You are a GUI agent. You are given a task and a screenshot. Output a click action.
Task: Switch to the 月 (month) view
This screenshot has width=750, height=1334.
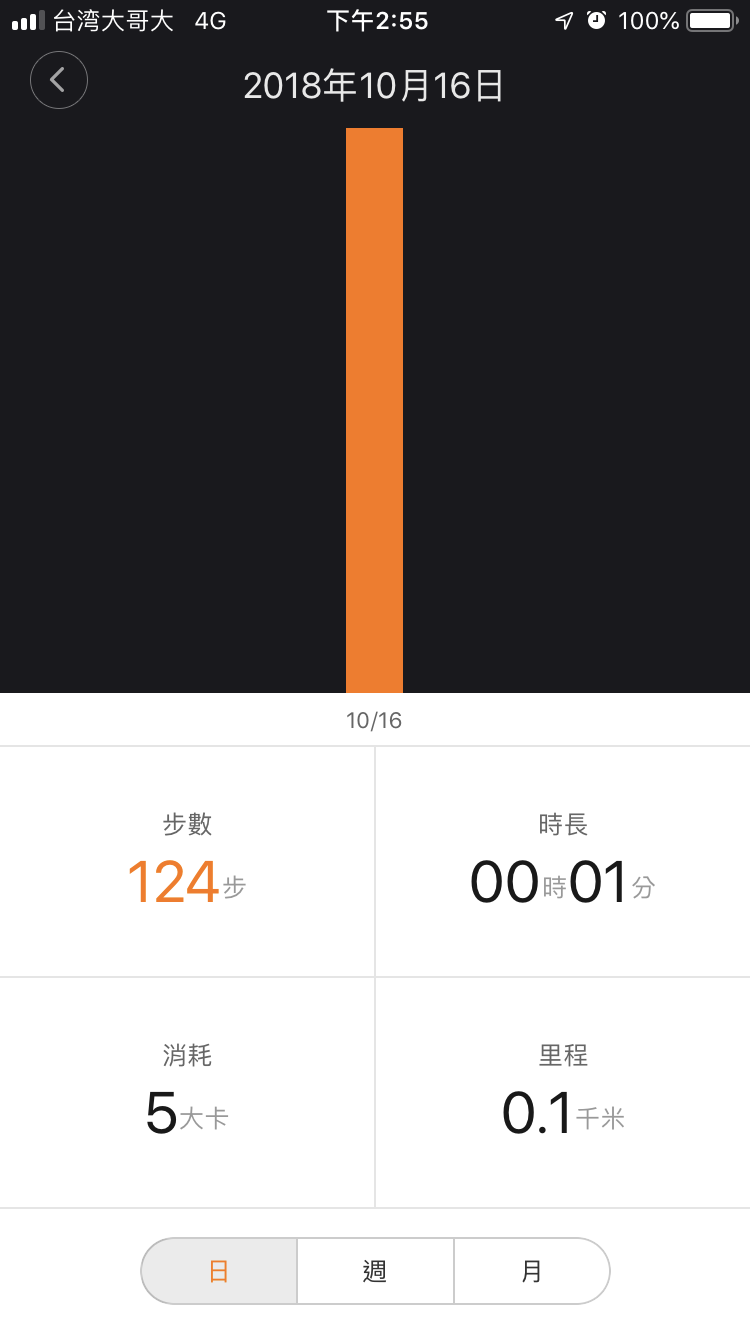click(x=532, y=1271)
